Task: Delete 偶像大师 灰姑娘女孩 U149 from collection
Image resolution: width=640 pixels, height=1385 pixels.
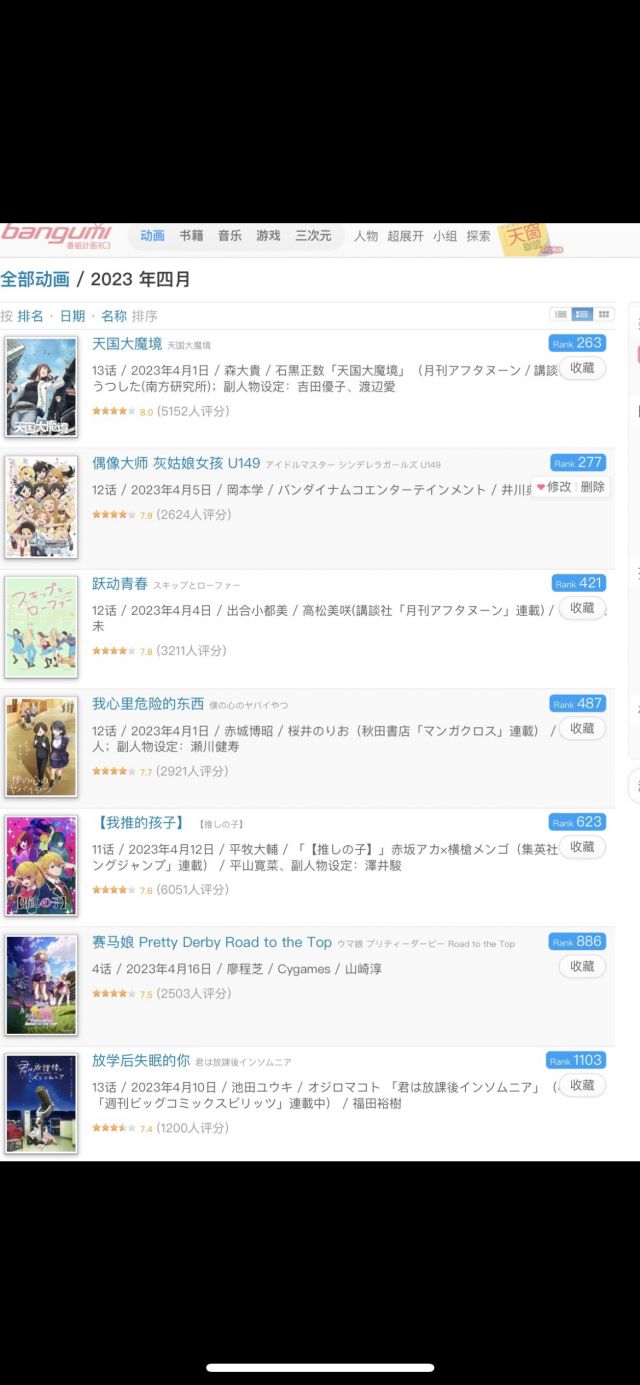Action: click(x=593, y=487)
